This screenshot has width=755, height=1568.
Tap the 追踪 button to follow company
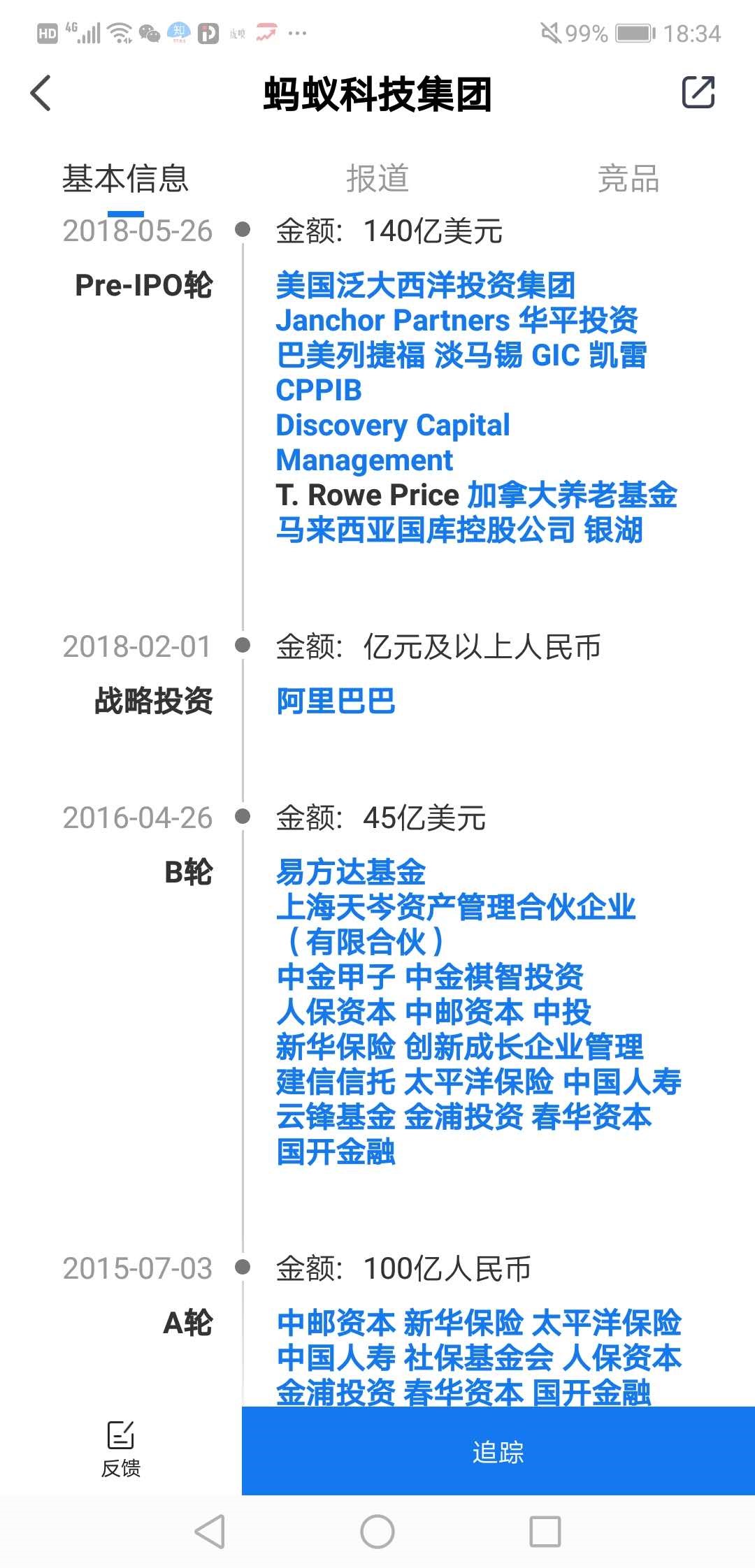point(498,1452)
